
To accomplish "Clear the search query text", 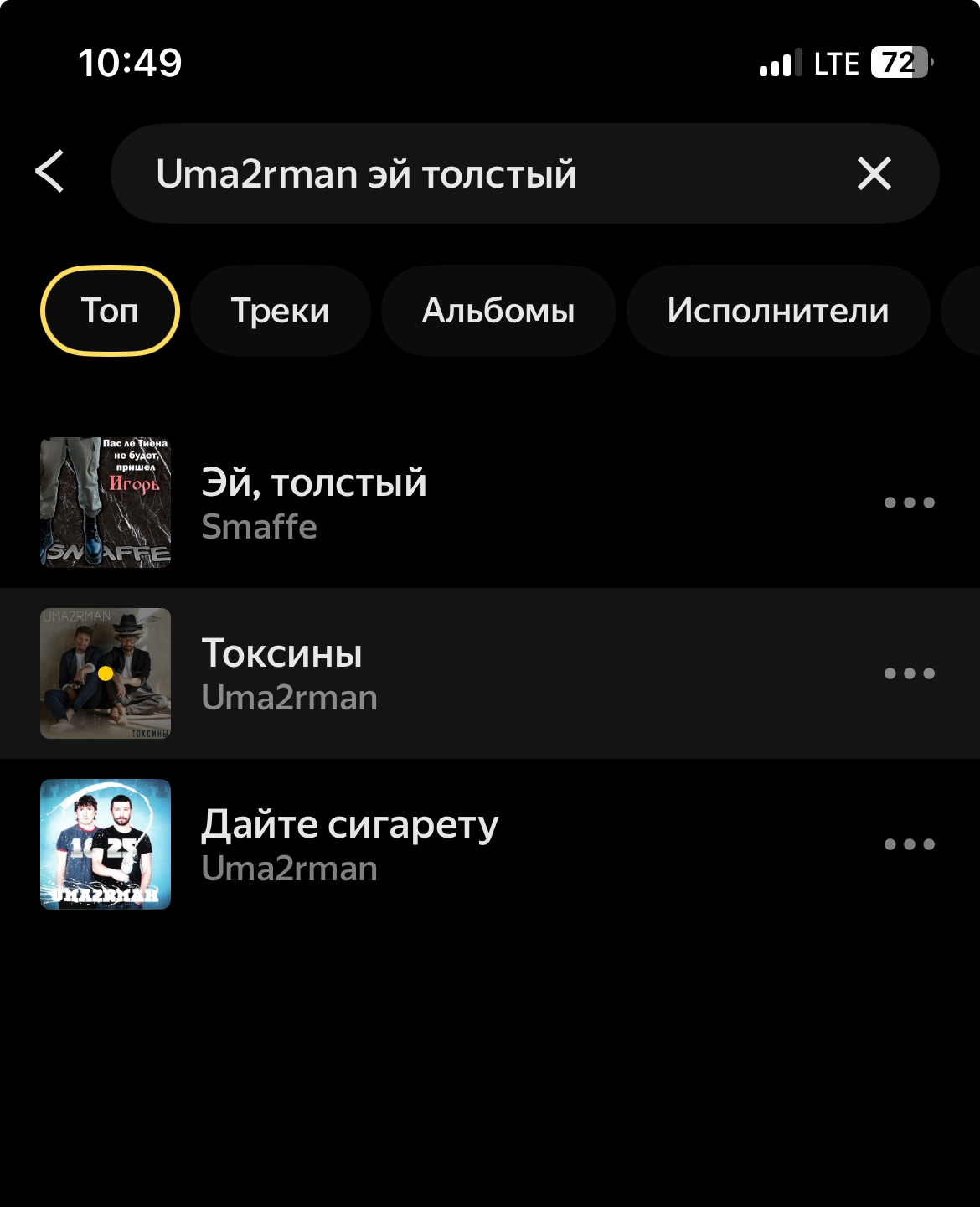I will (874, 174).
